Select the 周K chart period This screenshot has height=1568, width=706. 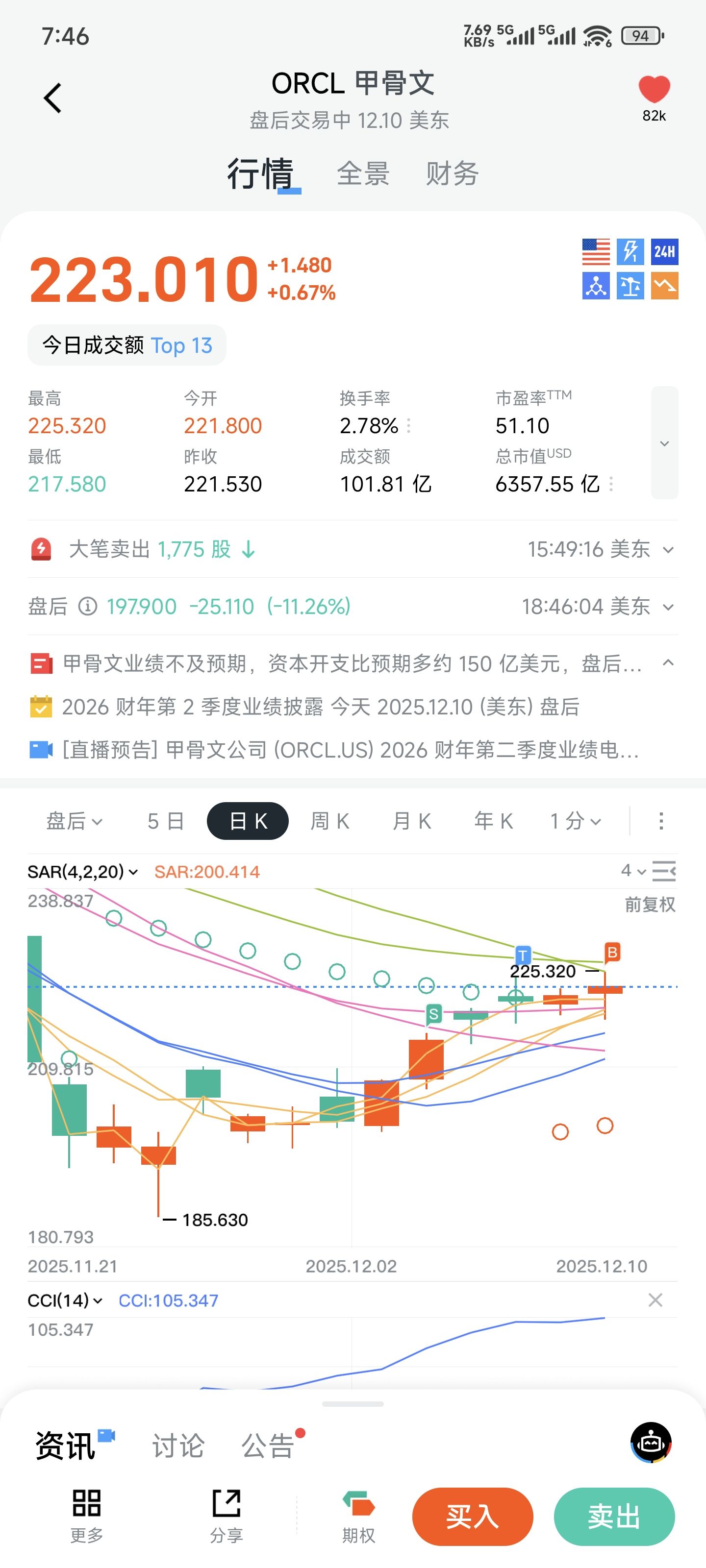click(329, 821)
